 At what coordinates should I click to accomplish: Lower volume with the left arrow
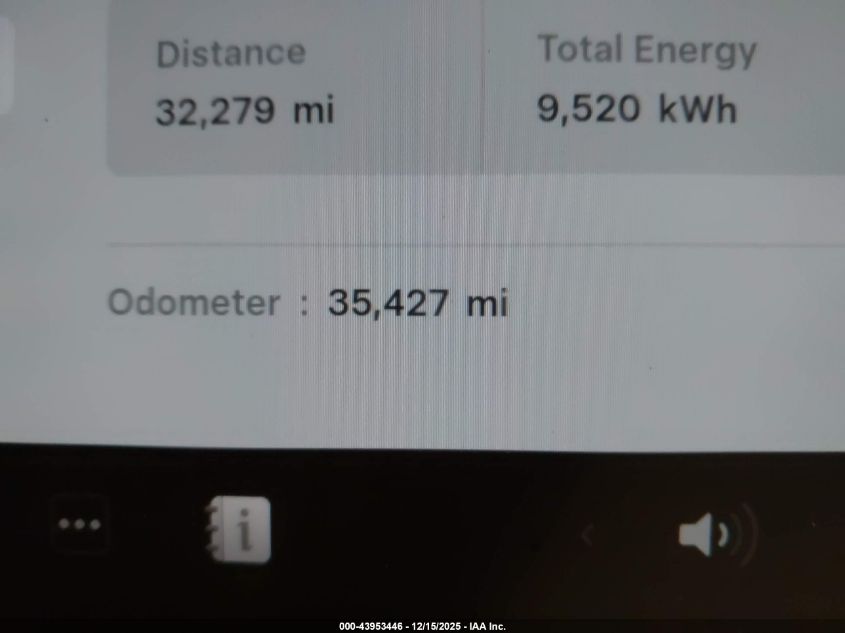coord(588,537)
